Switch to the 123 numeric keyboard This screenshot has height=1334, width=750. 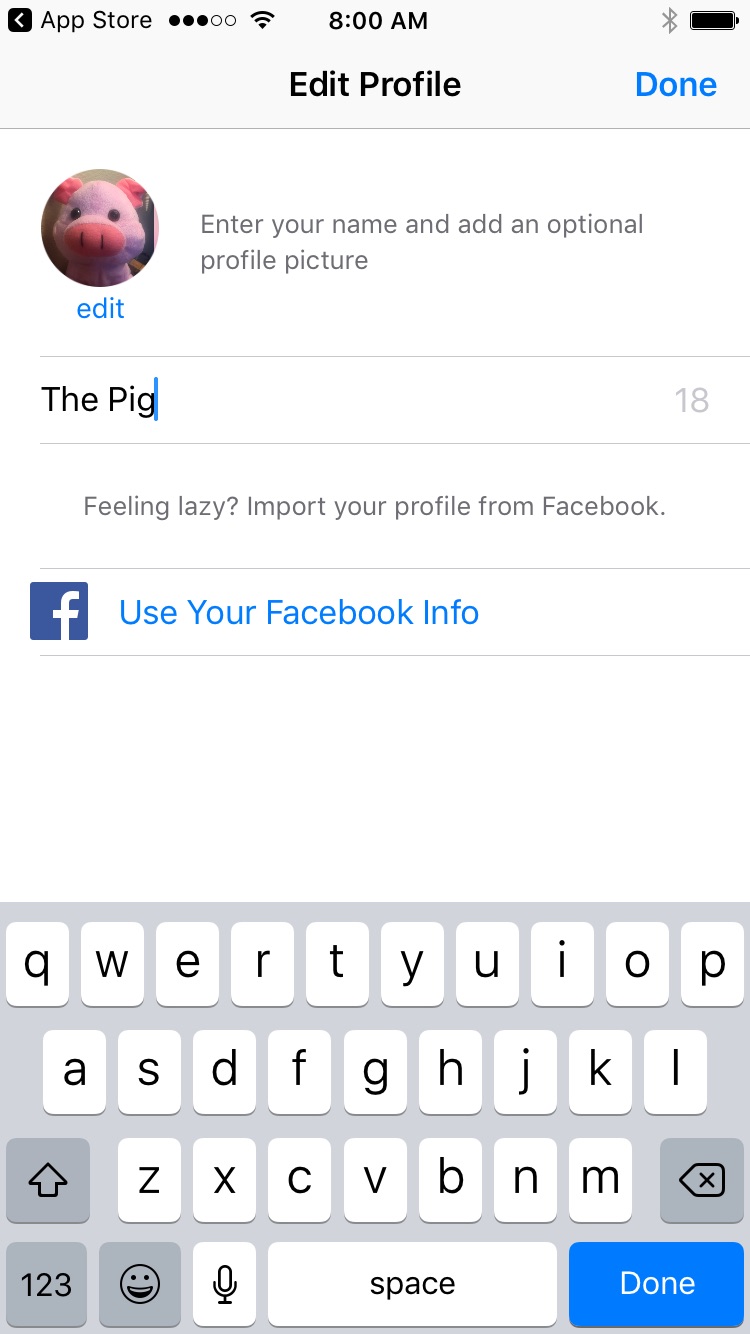[x=46, y=1284]
